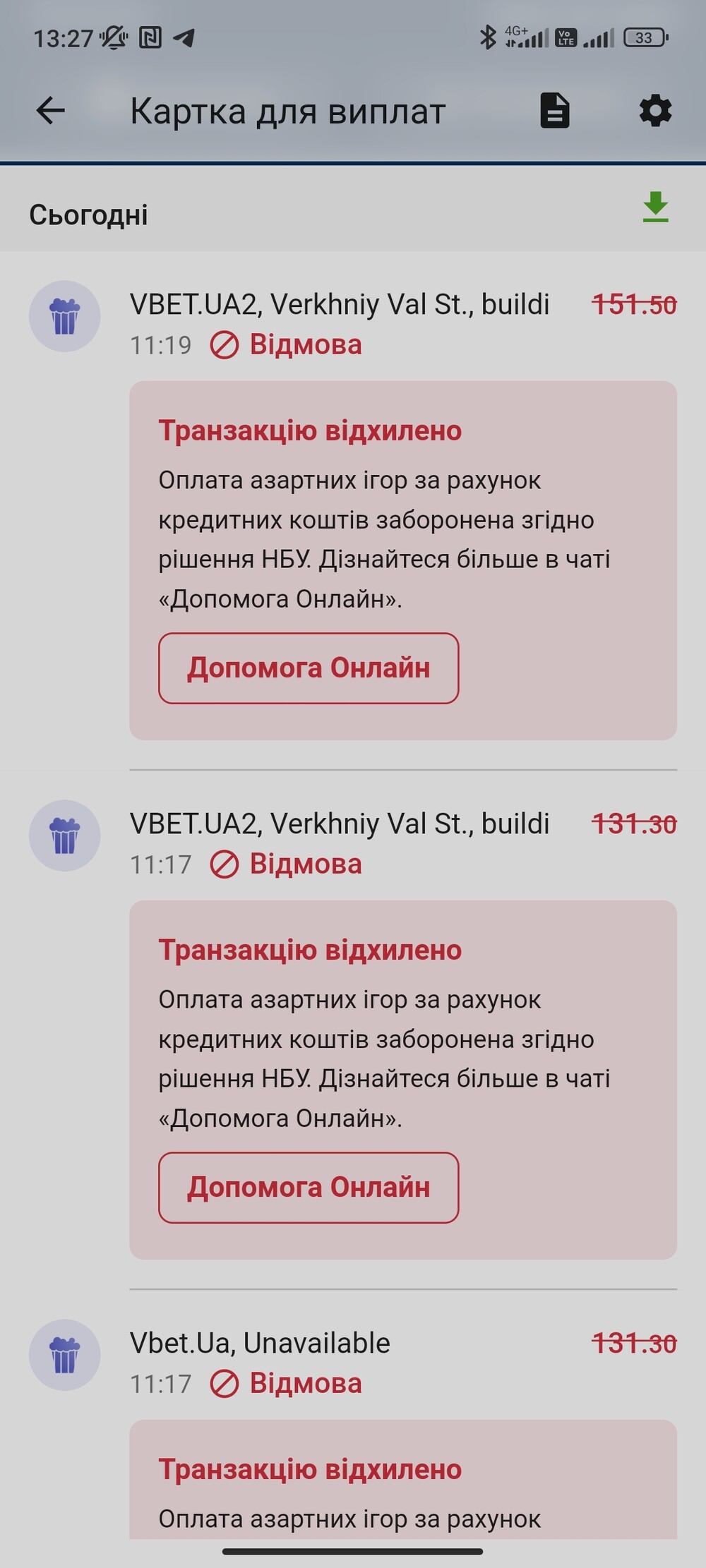Tap Допомога Онлайн under the VBET.UA2 131.30 transaction
706x1568 pixels.
309,1188
